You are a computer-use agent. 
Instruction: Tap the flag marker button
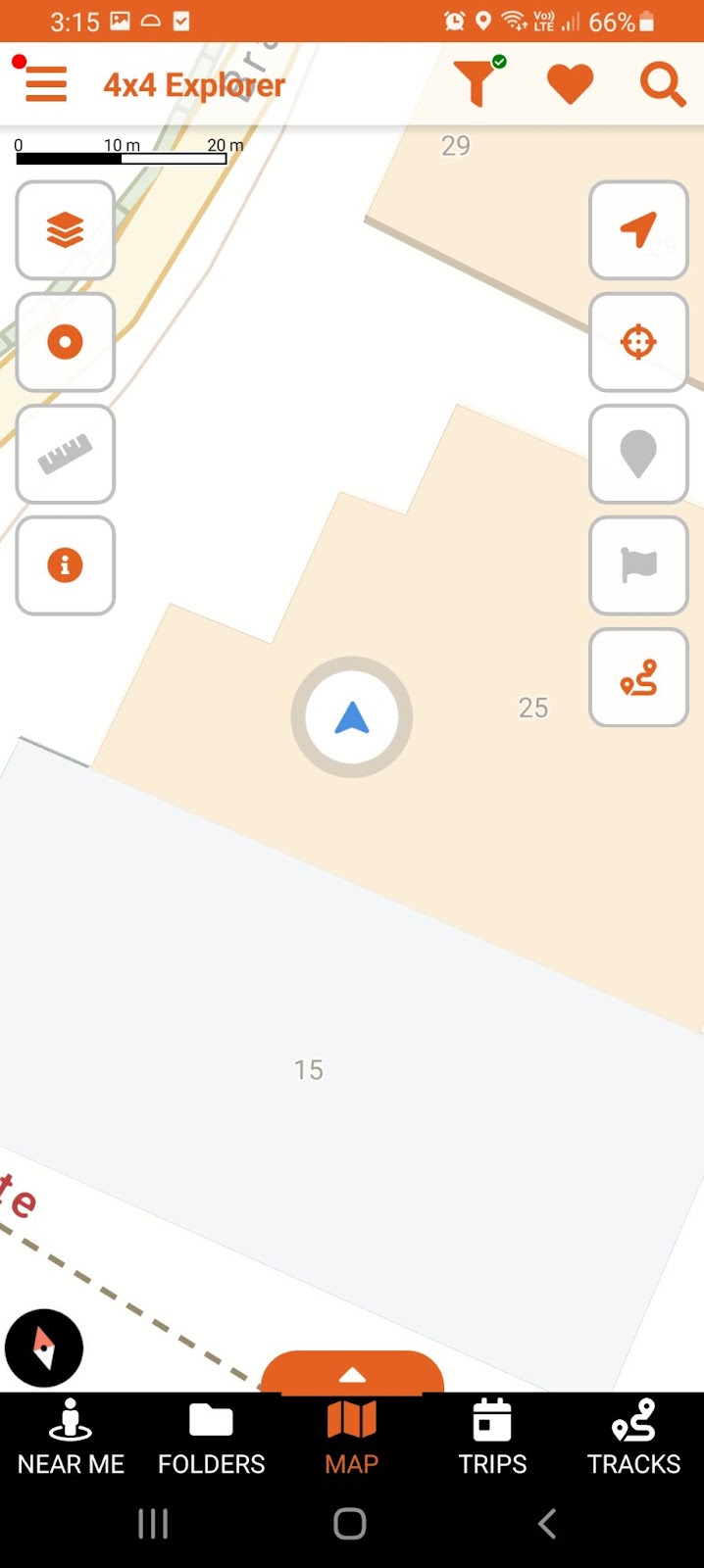[x=638, y=565]
